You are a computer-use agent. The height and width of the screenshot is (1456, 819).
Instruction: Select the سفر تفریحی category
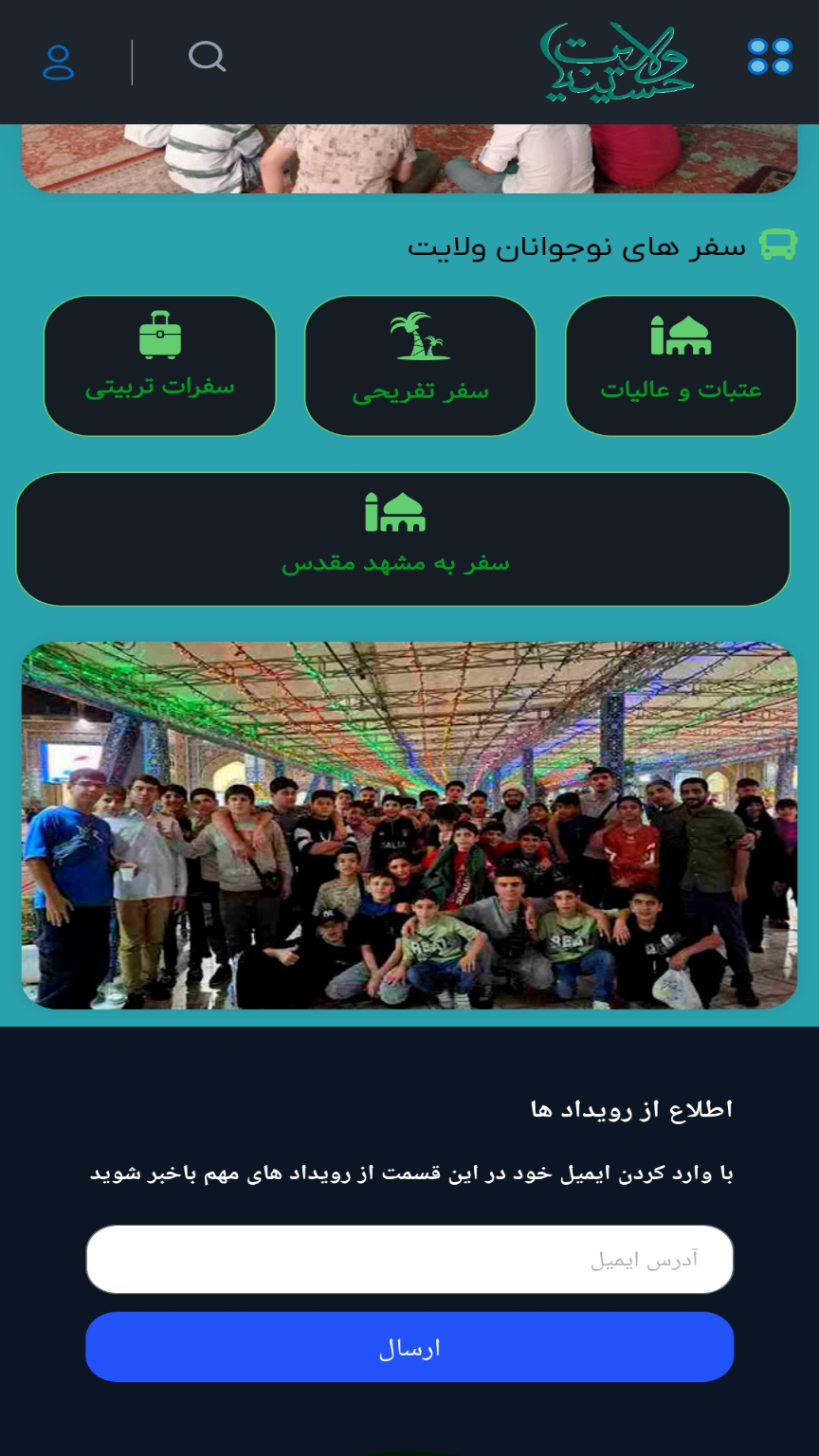[x=420, y=365]
